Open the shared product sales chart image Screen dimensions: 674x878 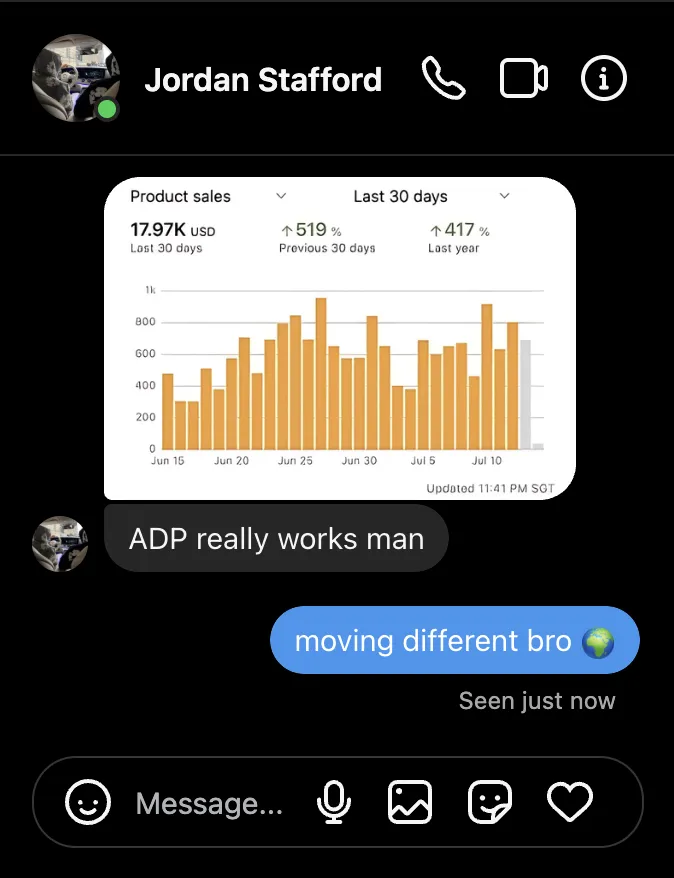coord(340,338)
